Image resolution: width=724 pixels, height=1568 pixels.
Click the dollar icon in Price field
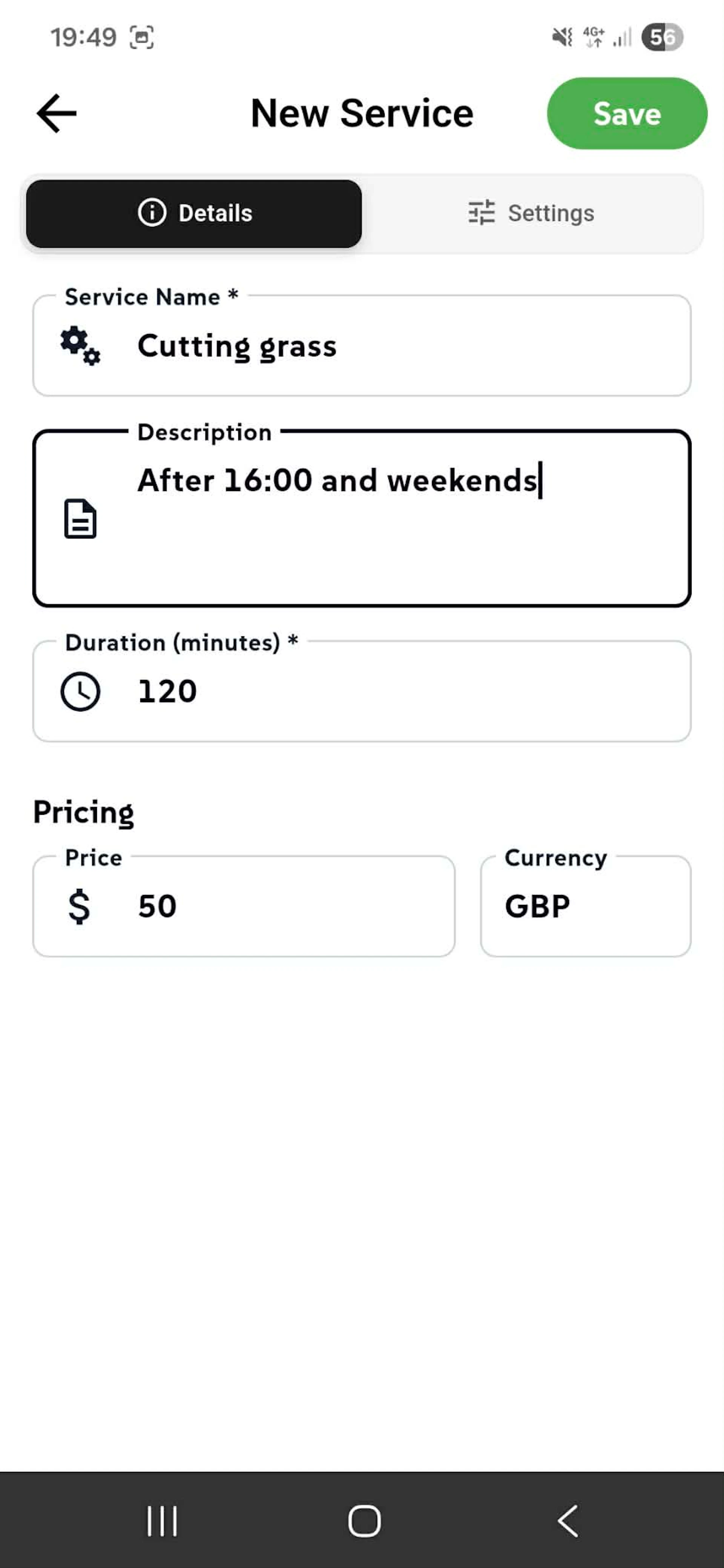[x=78, y=905]
